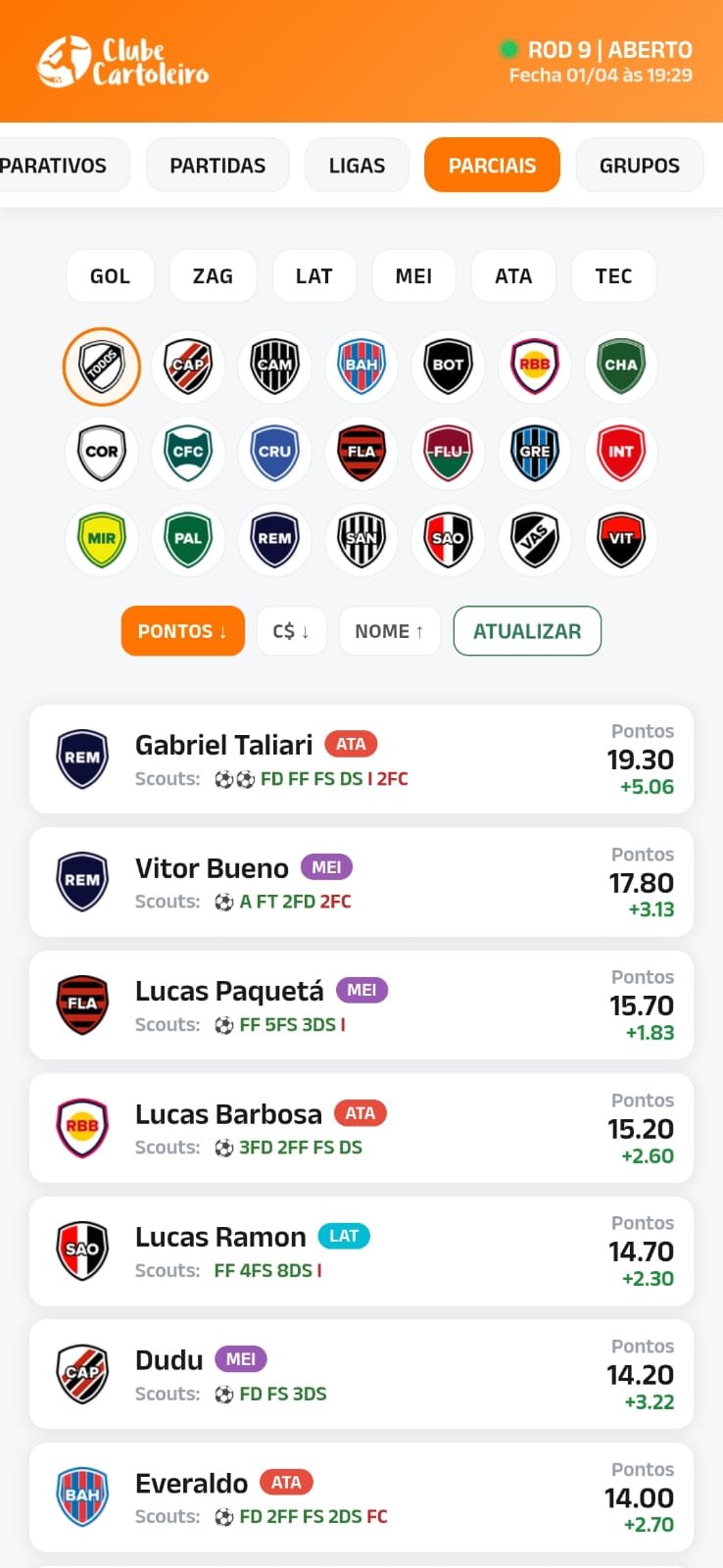Switch sorting to C$ descending

click(x=291, y=631)
